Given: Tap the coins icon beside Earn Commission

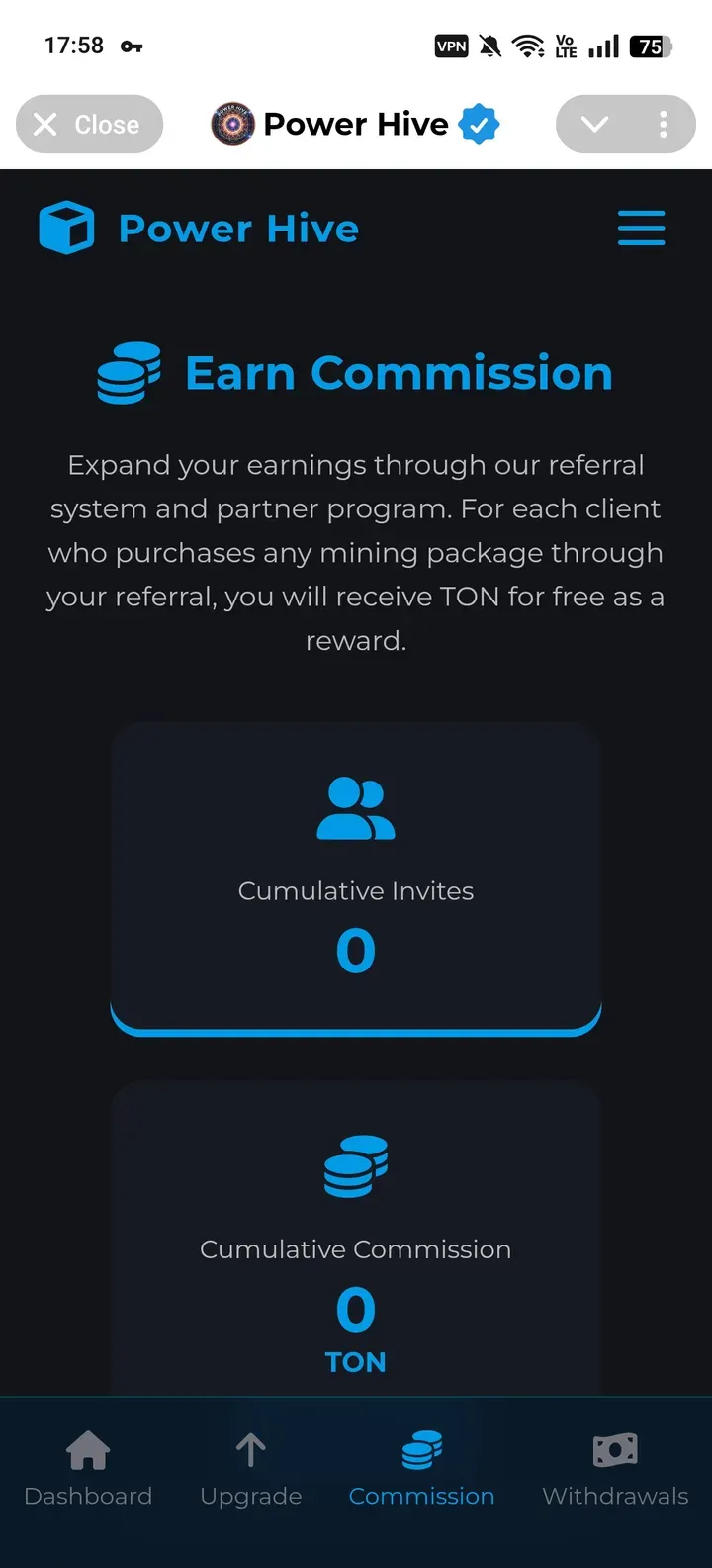Looking at the screenshot, I should 127,373.
